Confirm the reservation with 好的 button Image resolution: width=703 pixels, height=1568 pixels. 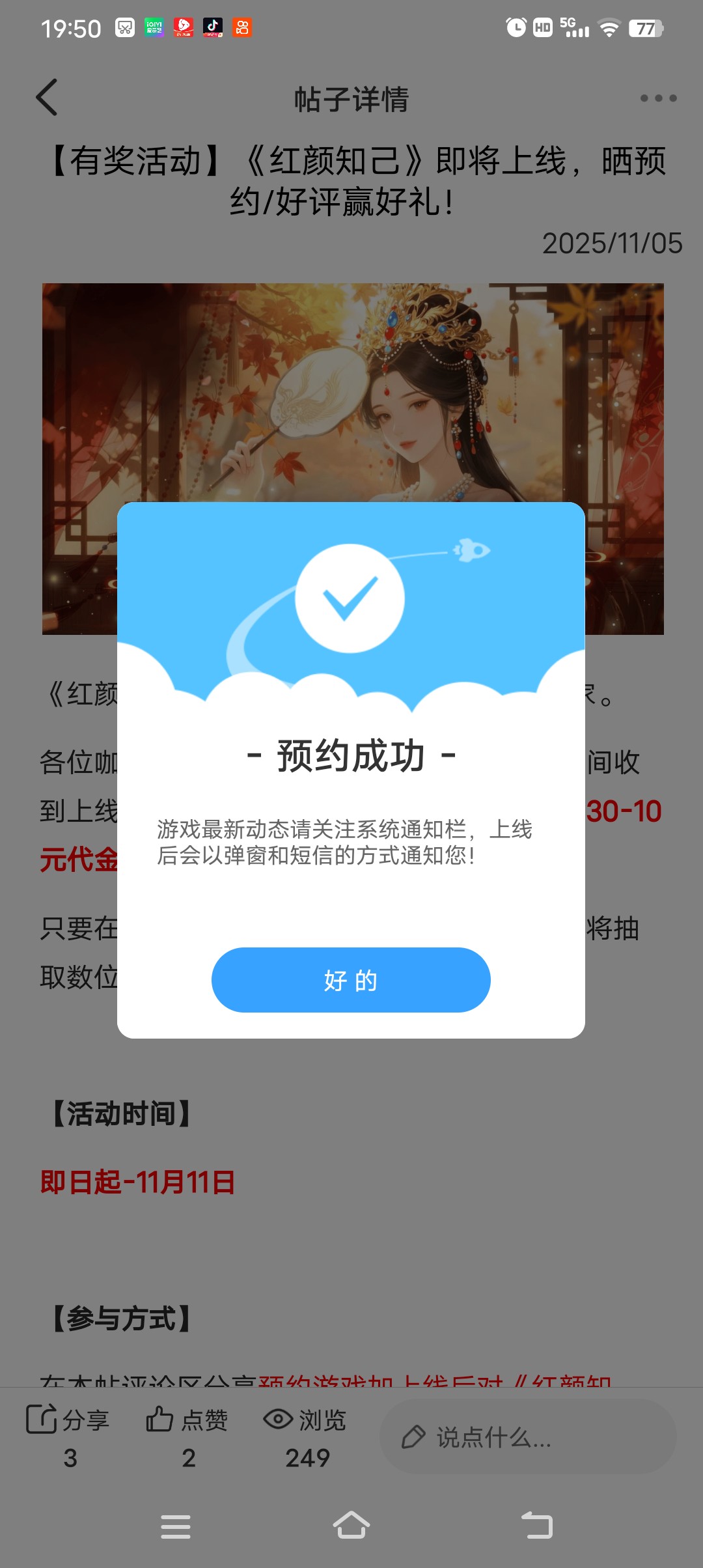(351, 979)
